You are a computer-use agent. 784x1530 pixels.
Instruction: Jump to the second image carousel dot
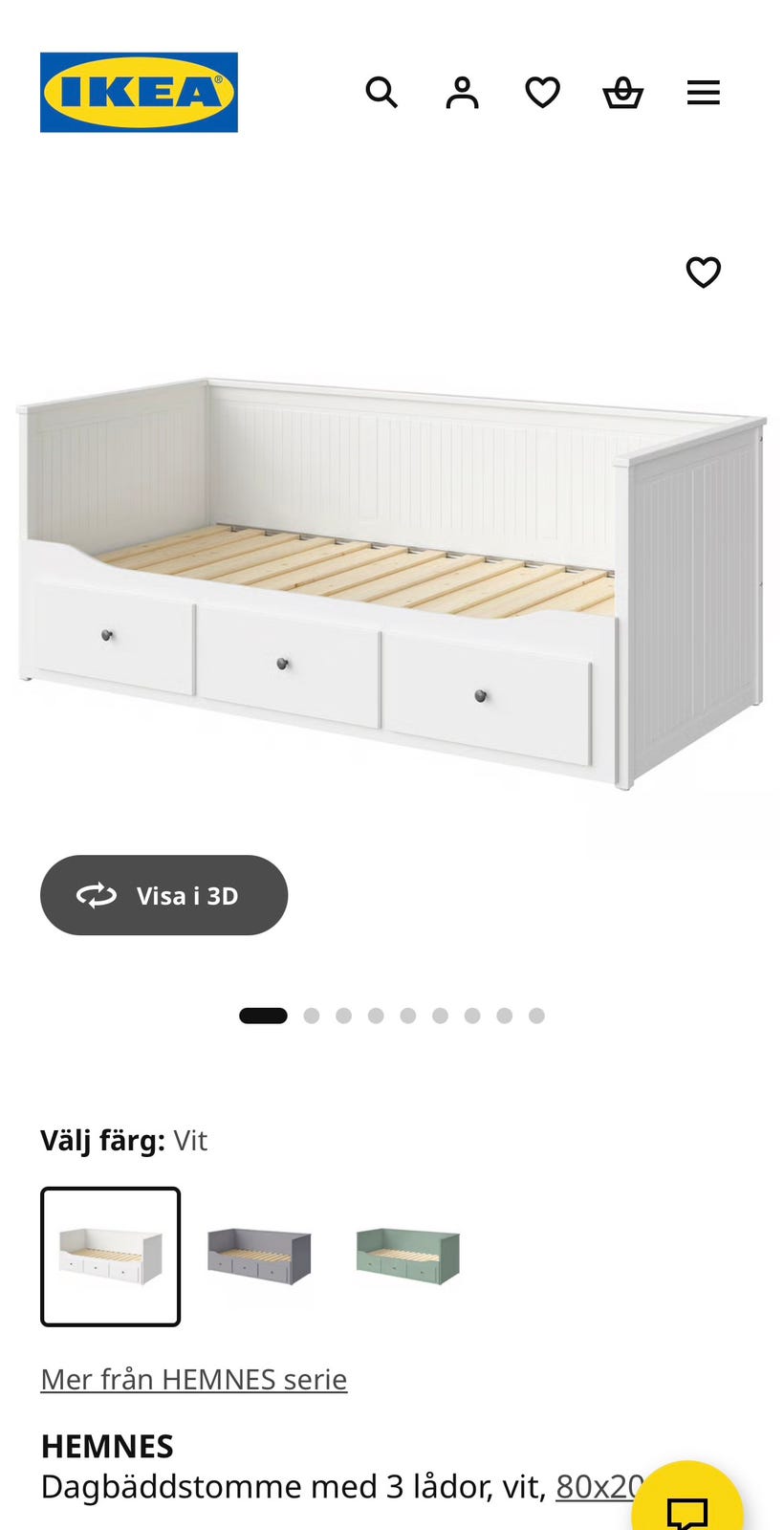tap(312, 1016)
